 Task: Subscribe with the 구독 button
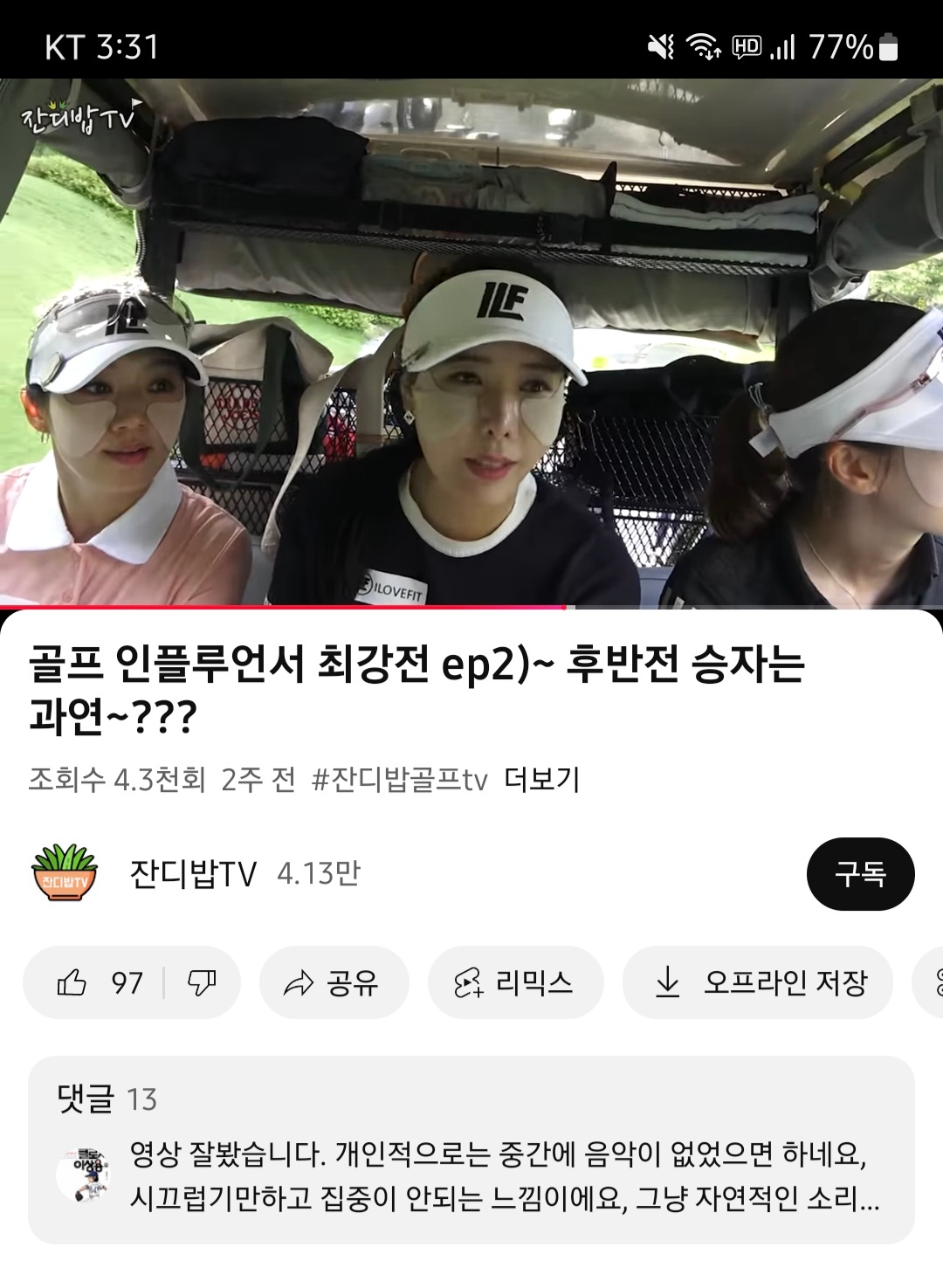pyautogui.click(x=860, y=874)
